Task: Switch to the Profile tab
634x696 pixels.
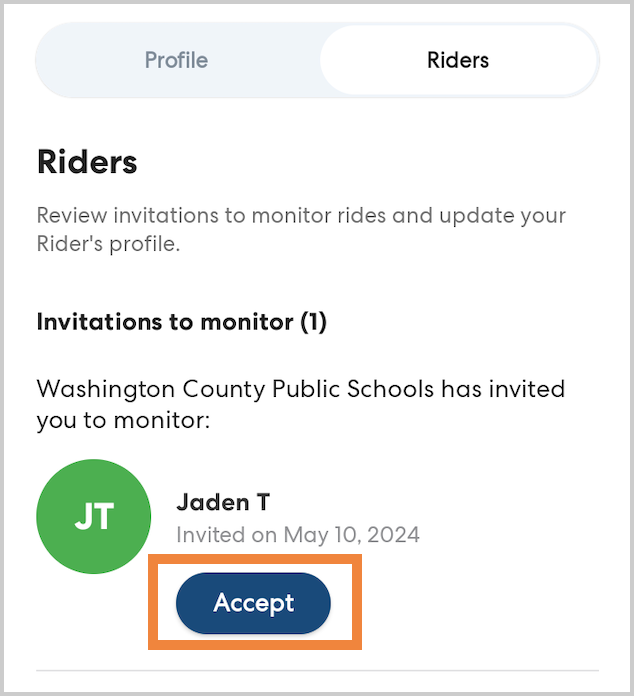Action: point(177,60)
